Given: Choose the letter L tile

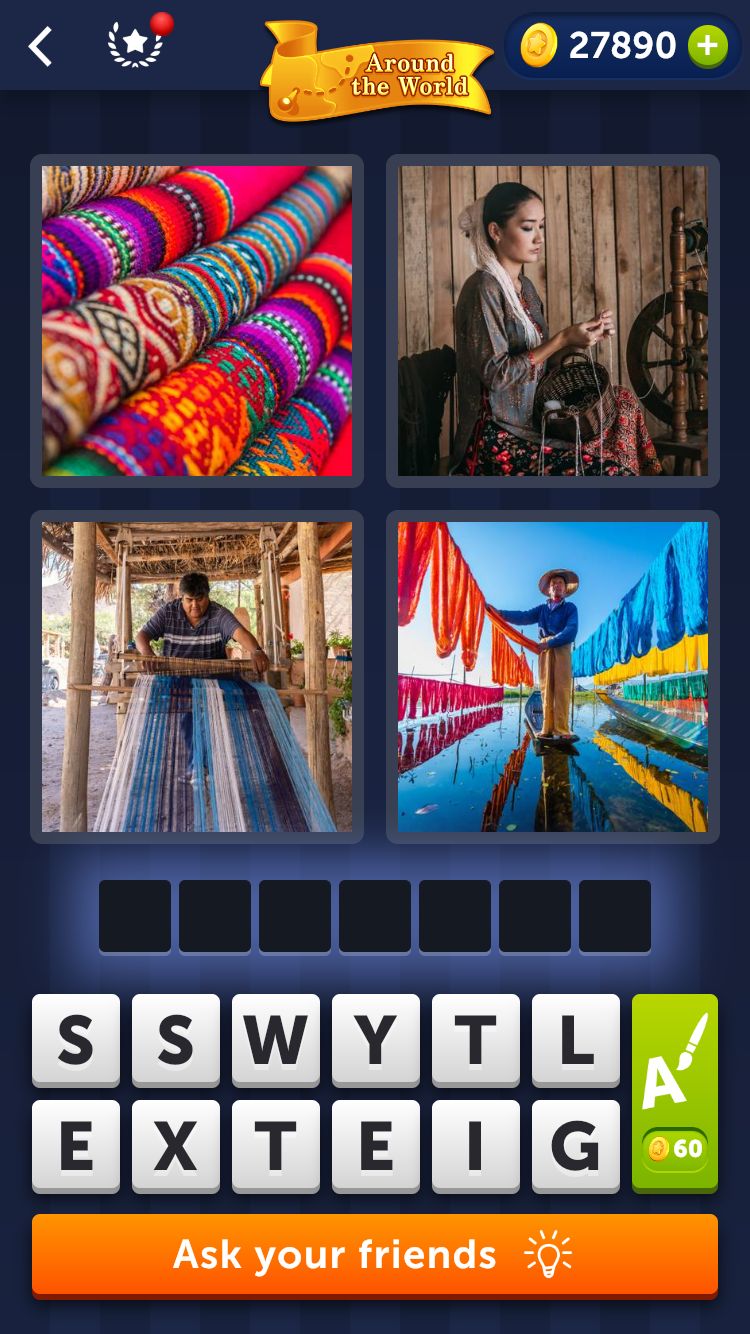Looking at the screenshot, I should 576,1040.
